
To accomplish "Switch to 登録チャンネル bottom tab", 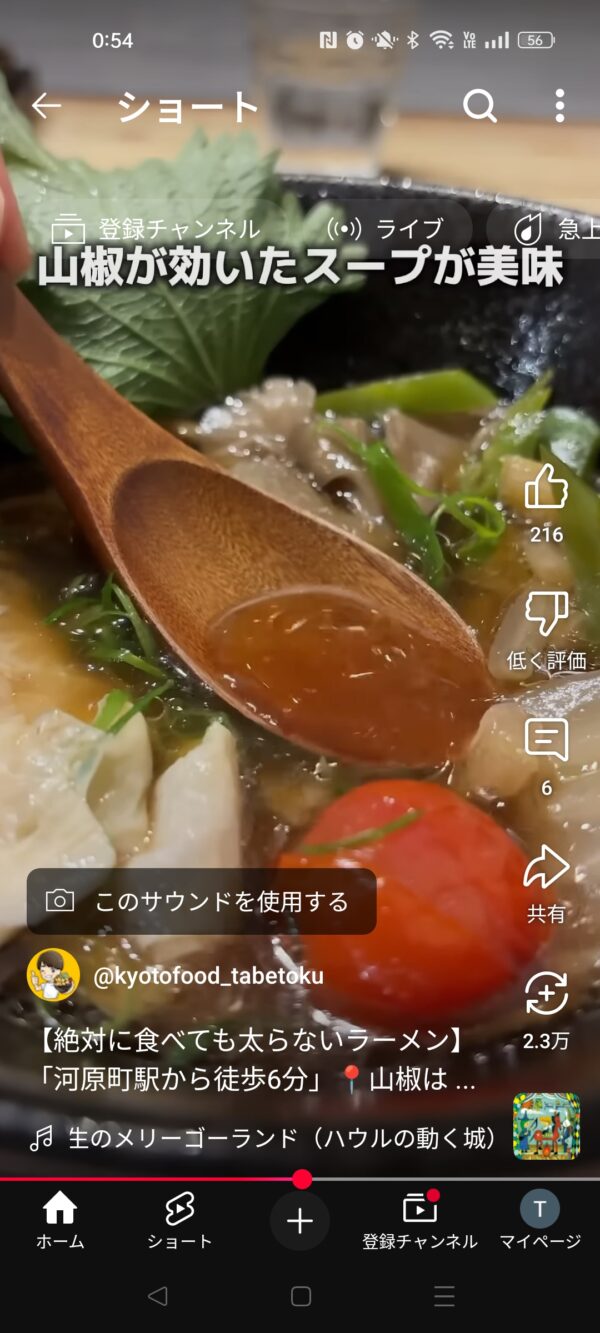I will tap(419, 1221).
